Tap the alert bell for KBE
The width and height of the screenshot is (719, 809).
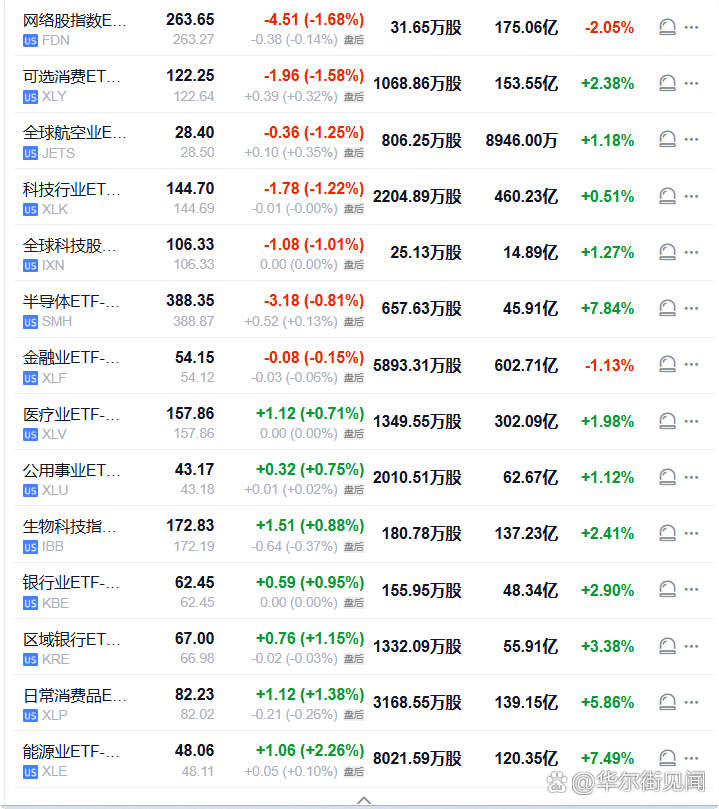[x=667, y=590]
